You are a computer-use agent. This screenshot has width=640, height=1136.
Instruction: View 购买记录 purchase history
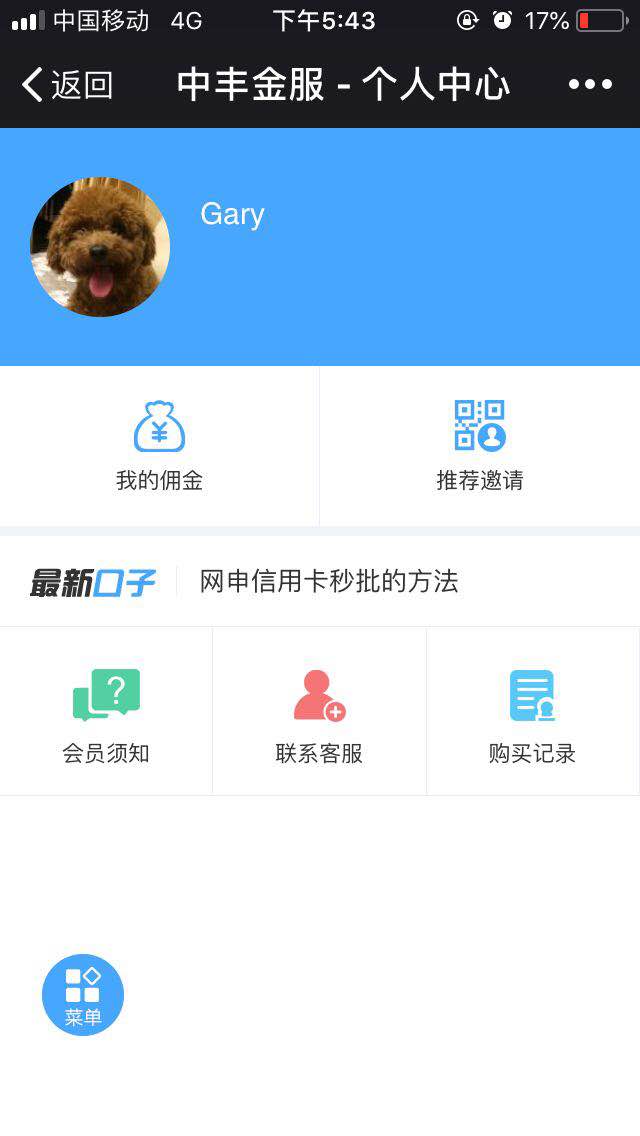tap(532, 712)
